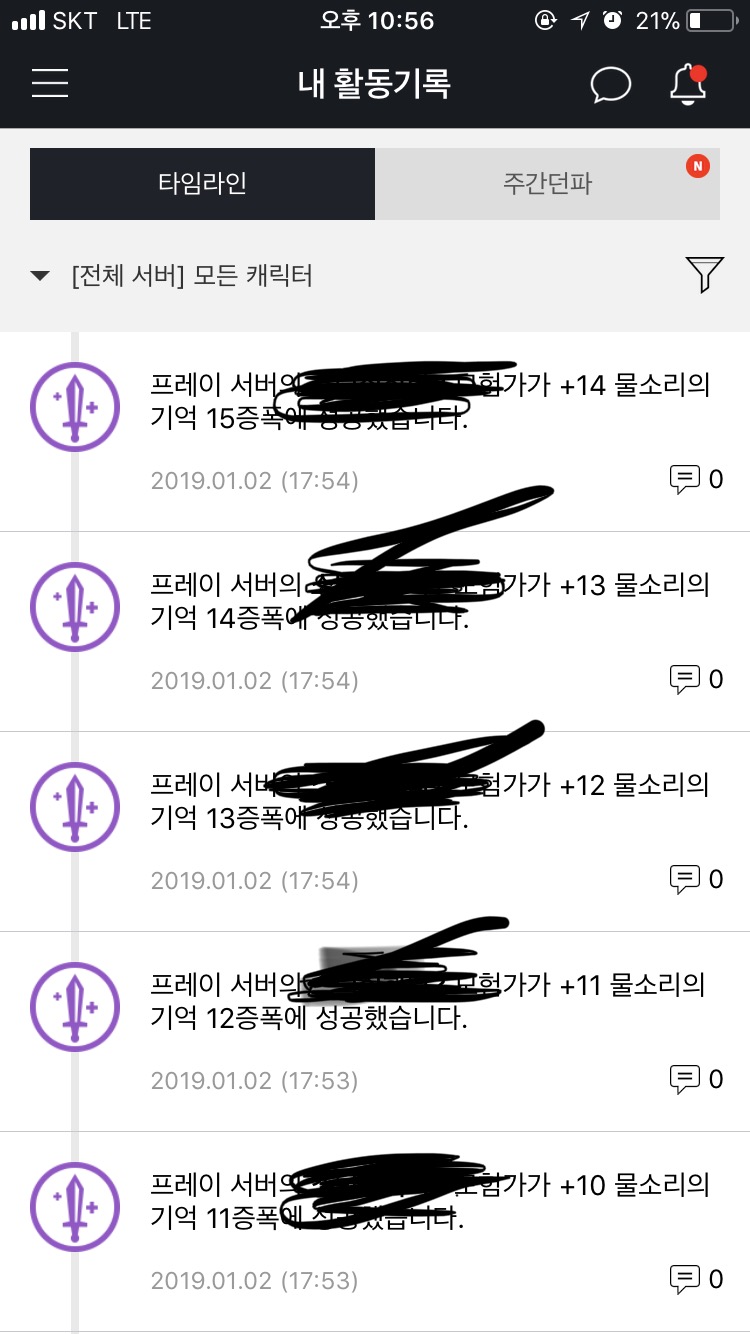Image resolution: width=750 pixels, height=1334 pixels.
Task: Open comments on the 13증폭 entry
Action: [x=696, y=880]
